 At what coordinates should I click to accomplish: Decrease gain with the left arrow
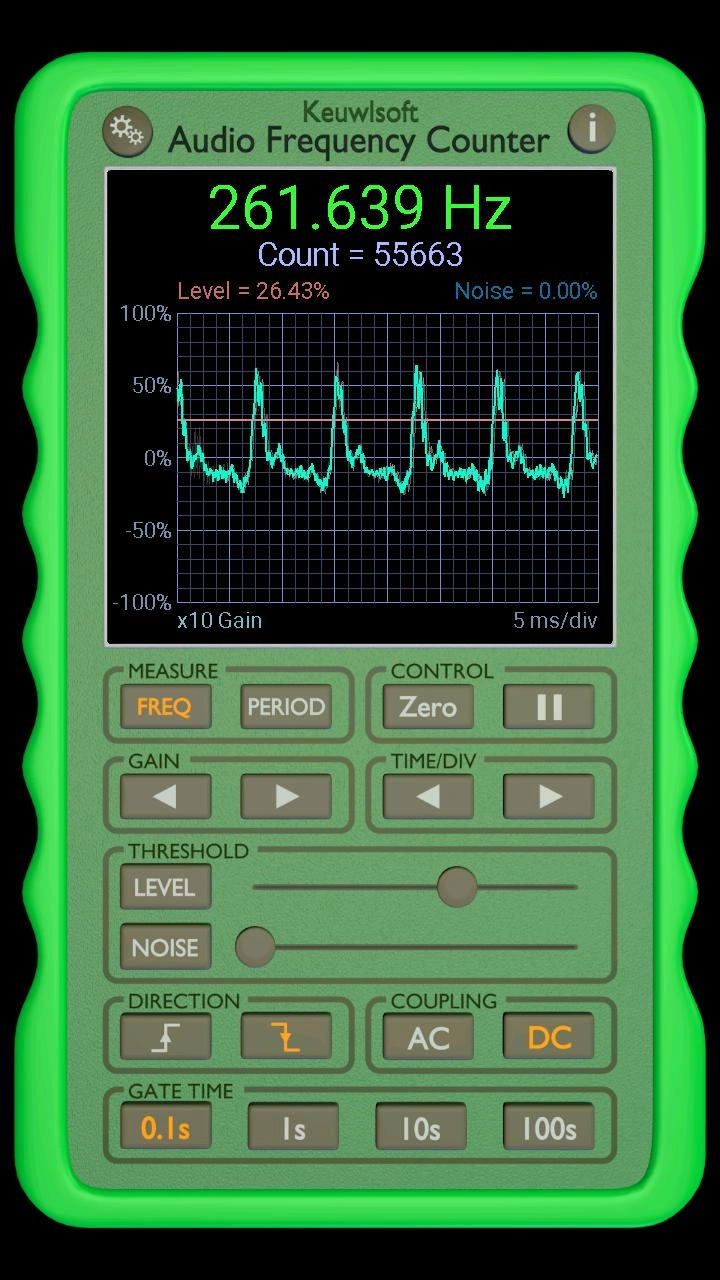[x=165, y=797]
